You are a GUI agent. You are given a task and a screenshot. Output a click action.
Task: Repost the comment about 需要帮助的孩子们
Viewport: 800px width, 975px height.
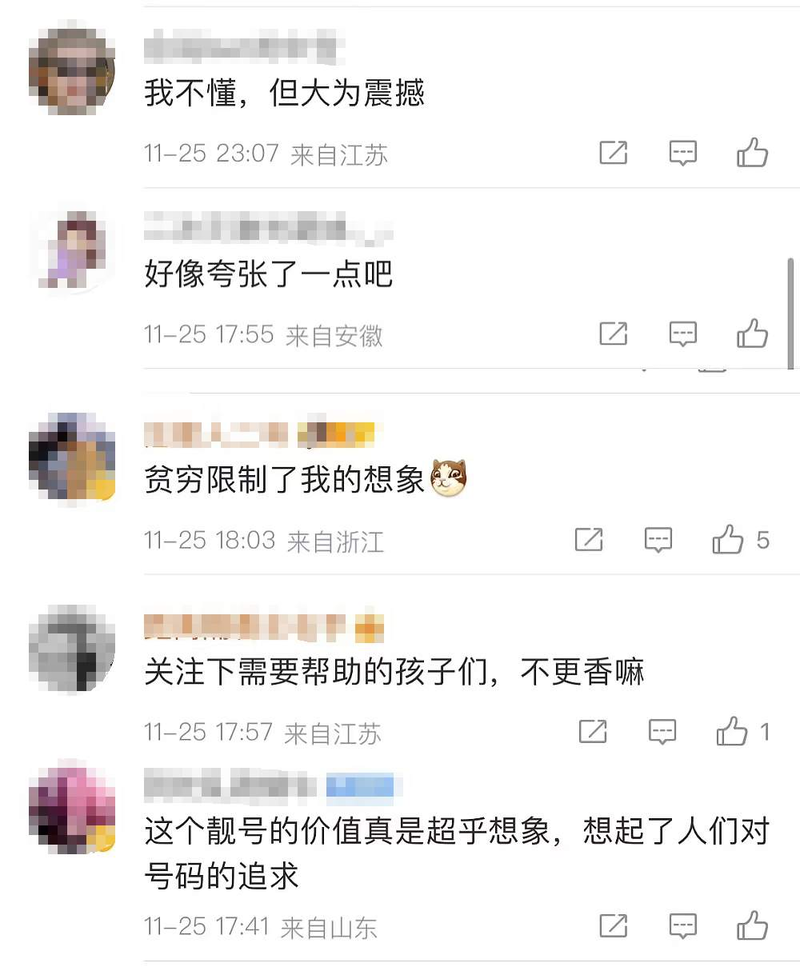point(593,732)
